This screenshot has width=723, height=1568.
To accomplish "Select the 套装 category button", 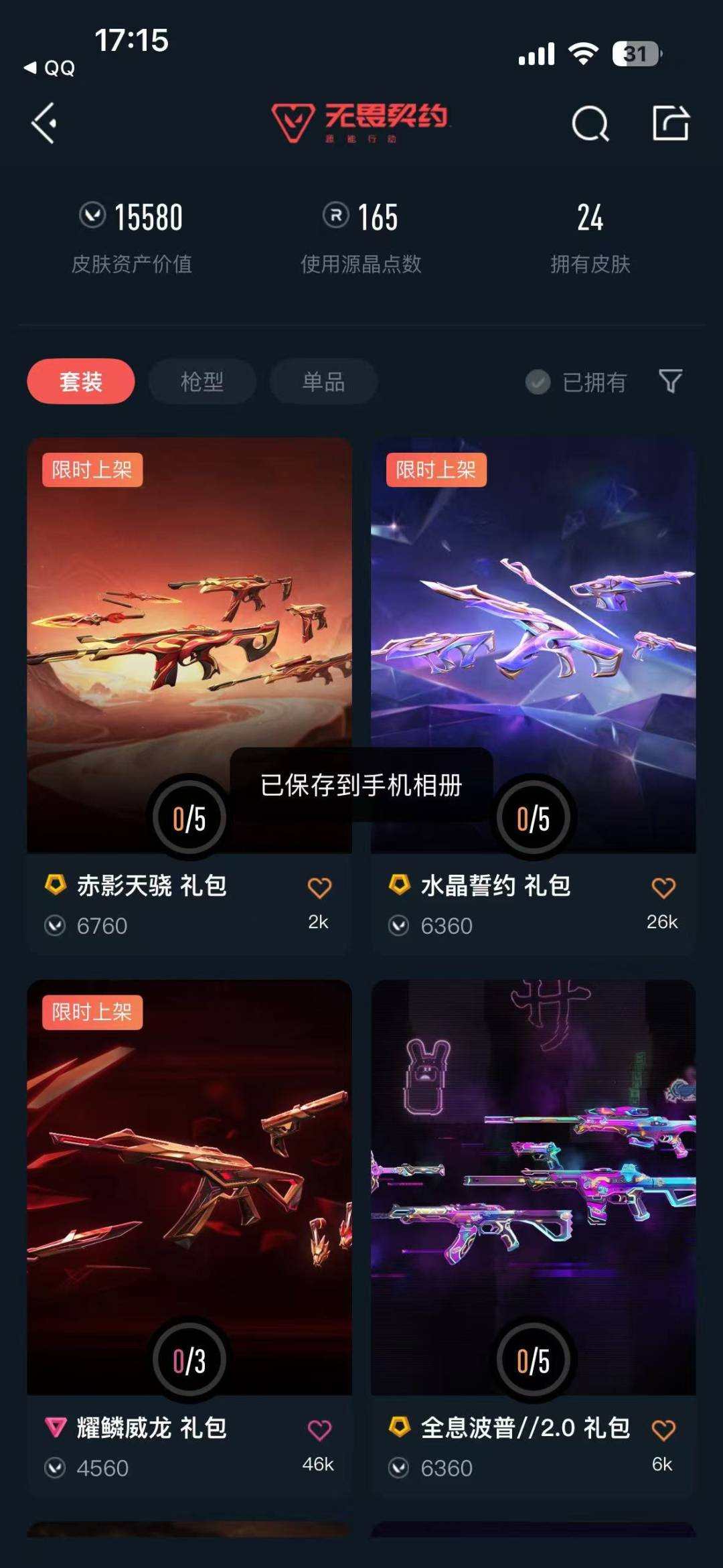I will pyautogui.click(x=80, y=380).
